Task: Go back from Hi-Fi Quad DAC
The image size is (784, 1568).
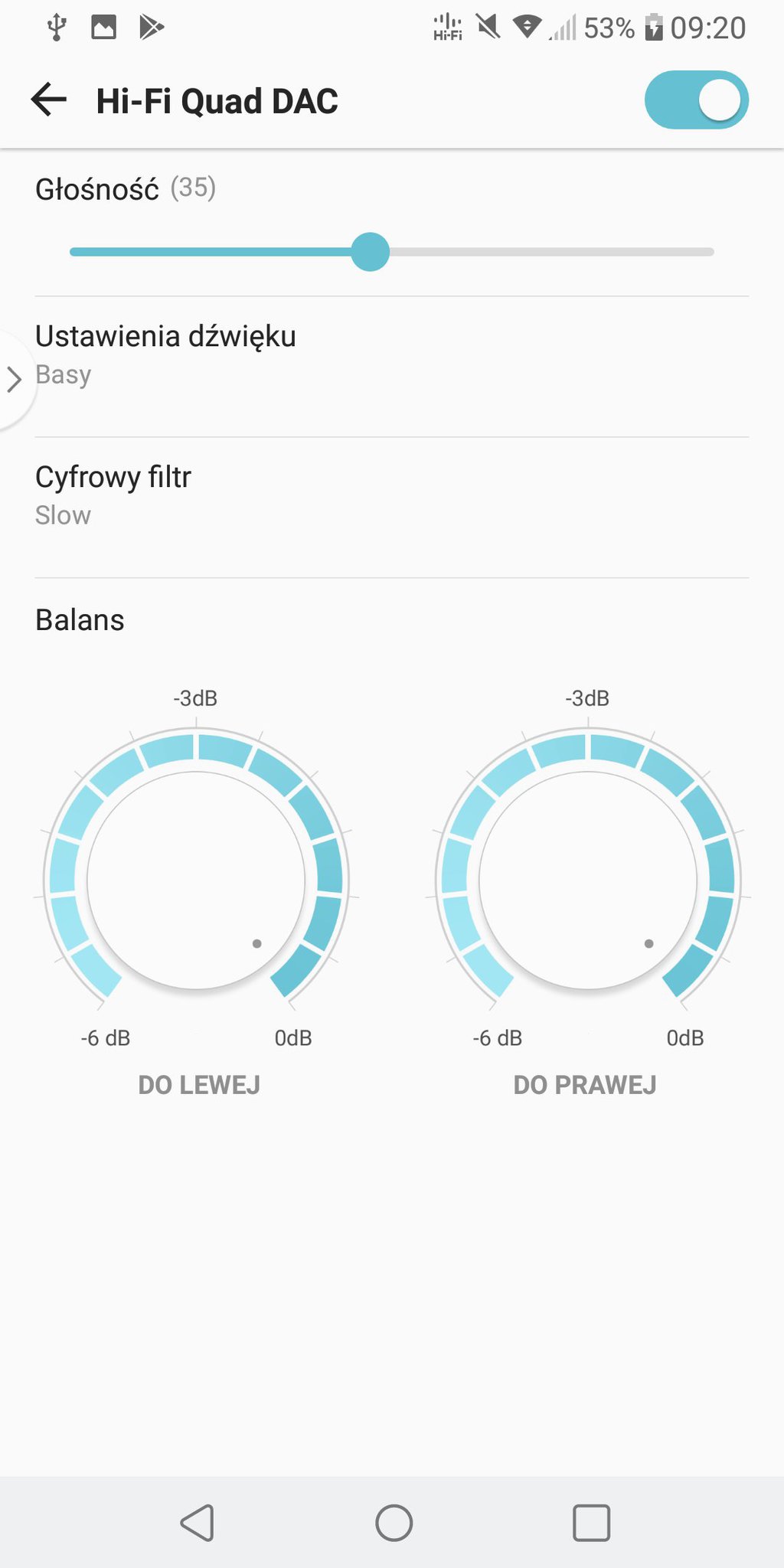Action: point(49,100)
